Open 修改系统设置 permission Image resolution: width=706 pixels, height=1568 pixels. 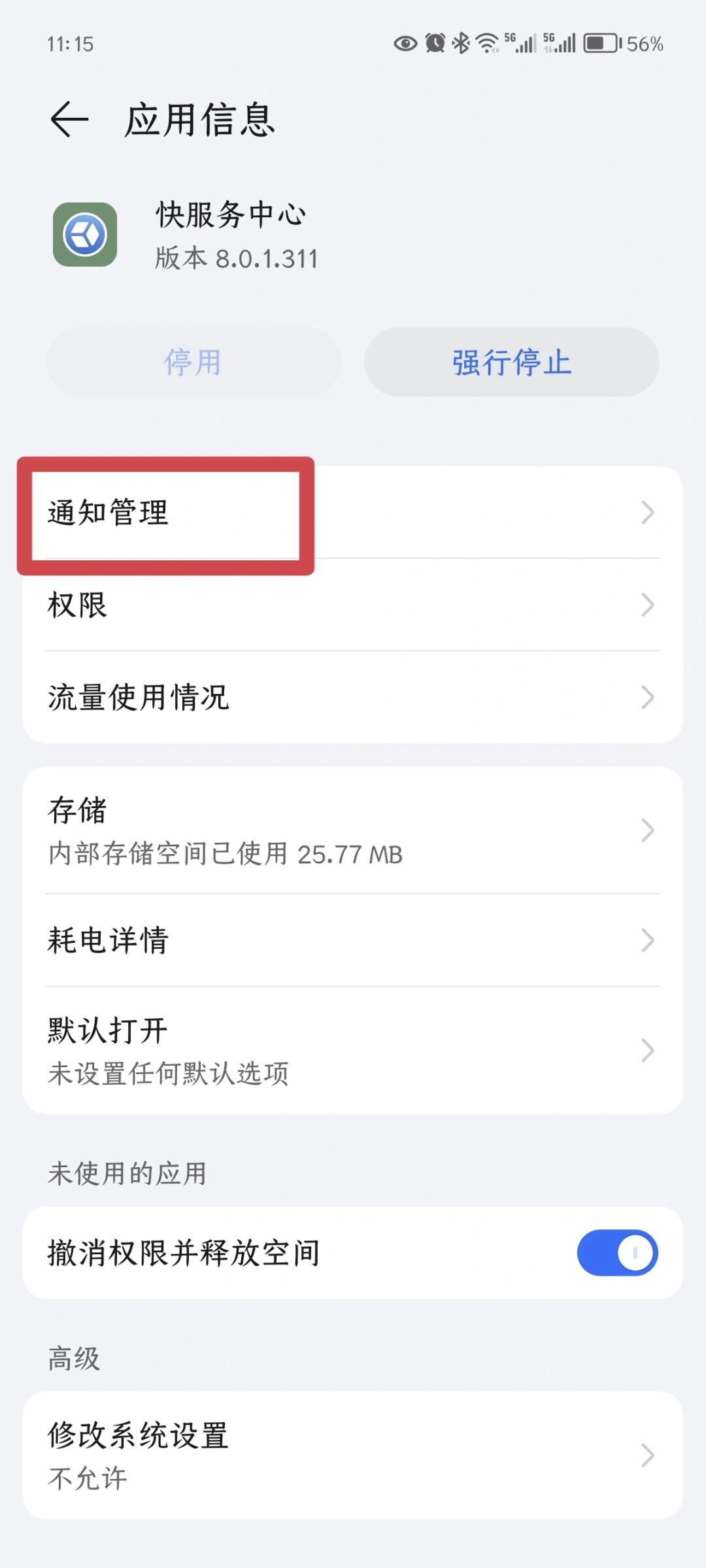[x=353, y=1456]
